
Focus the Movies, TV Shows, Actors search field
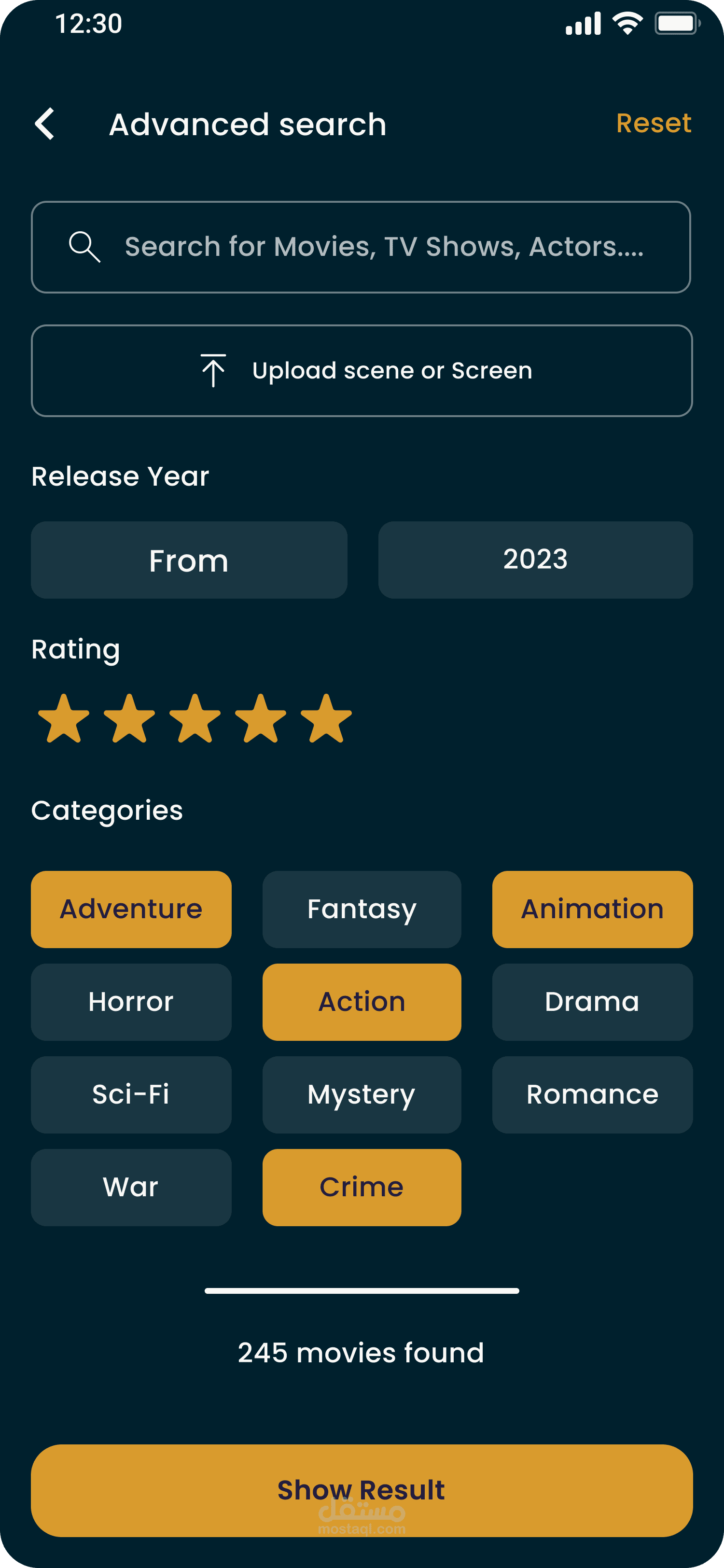[x=361, y=247]
